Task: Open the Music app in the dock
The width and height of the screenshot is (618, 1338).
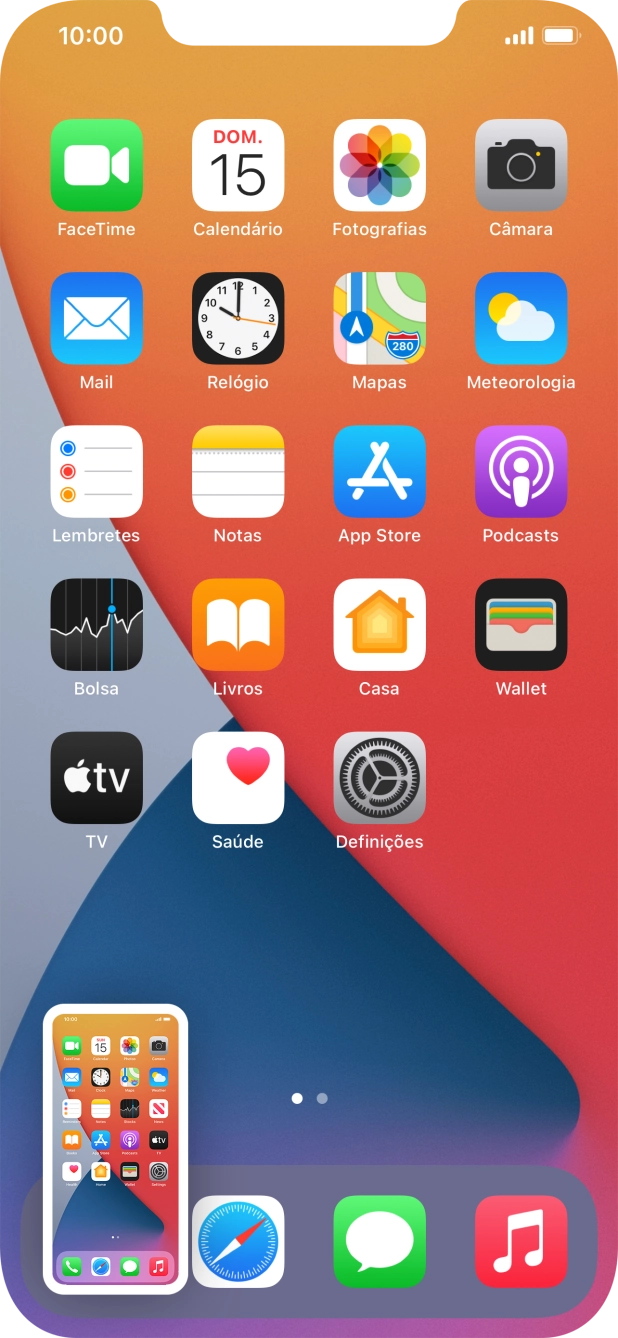Action: pos(521,1241)
